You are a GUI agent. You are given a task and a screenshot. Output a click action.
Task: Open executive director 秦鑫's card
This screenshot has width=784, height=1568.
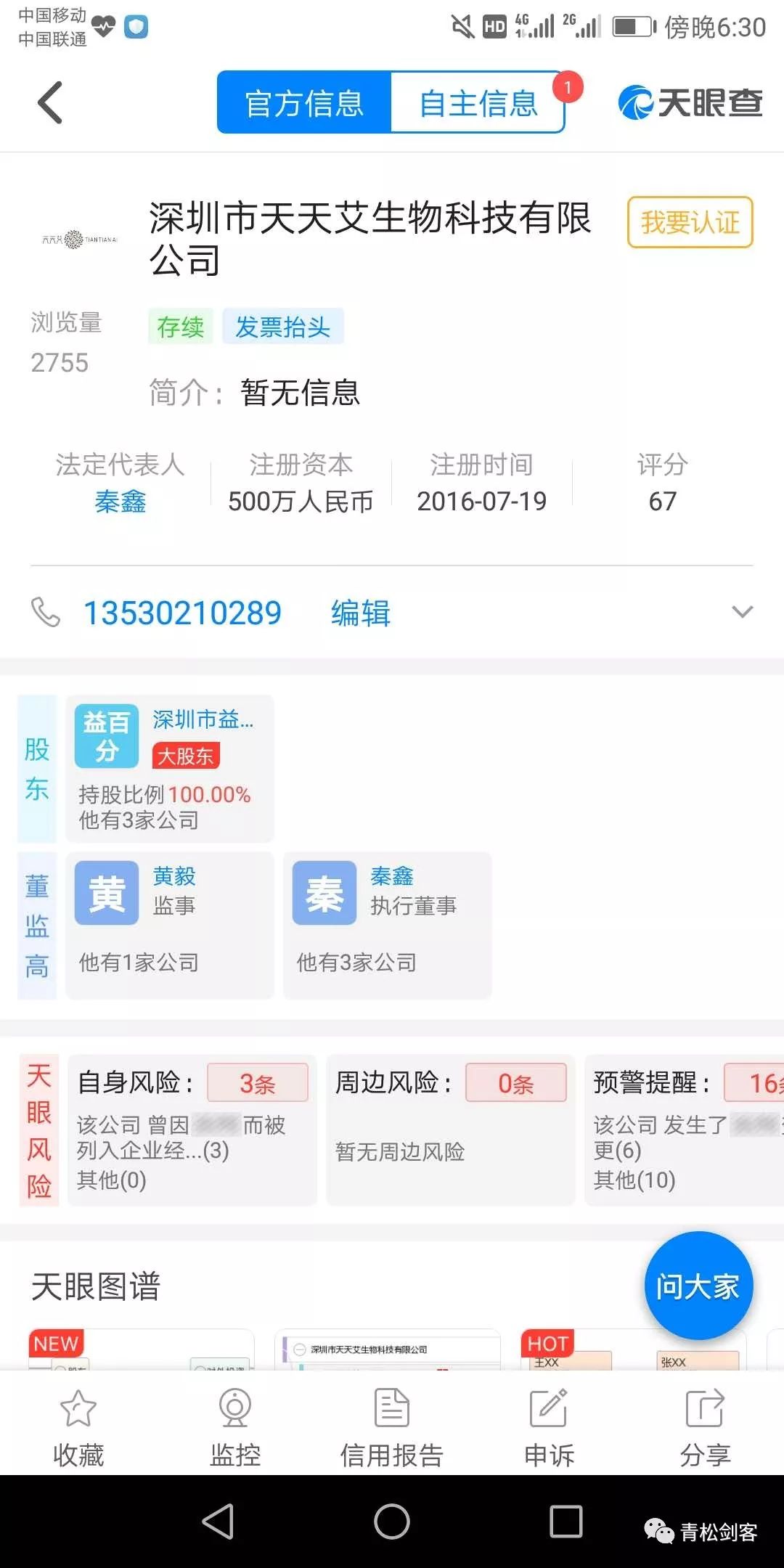(387, 925)
